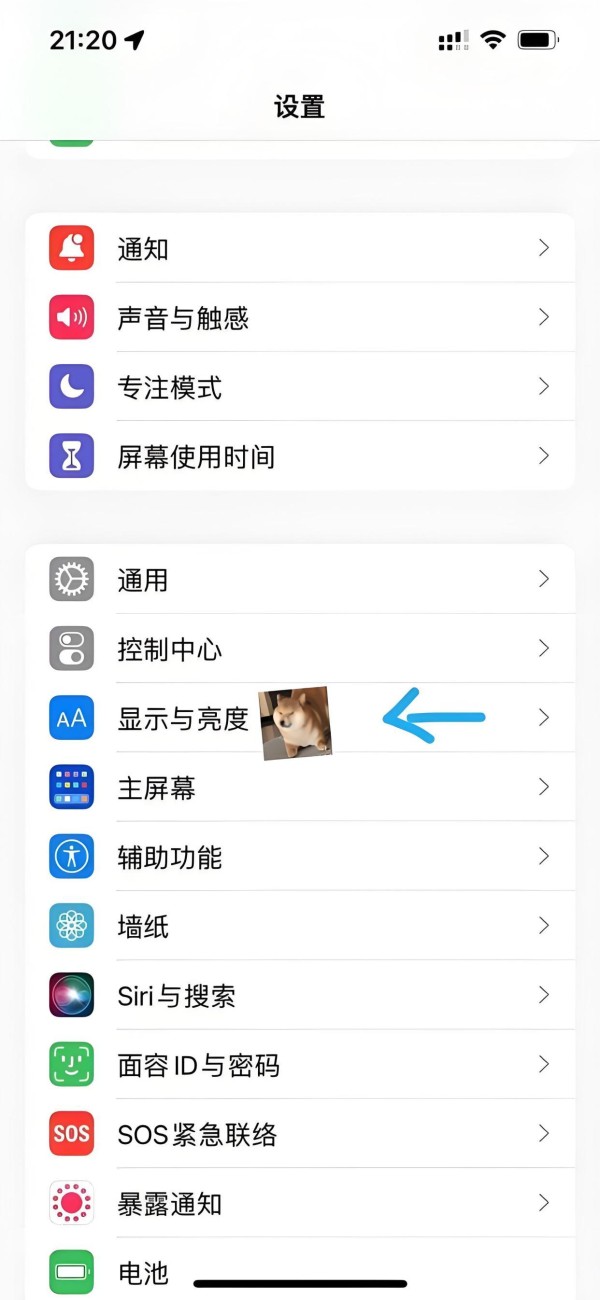The image size is (600, 1300).
Task: Open SOS紧急联络 settings
Action: 300,1134
